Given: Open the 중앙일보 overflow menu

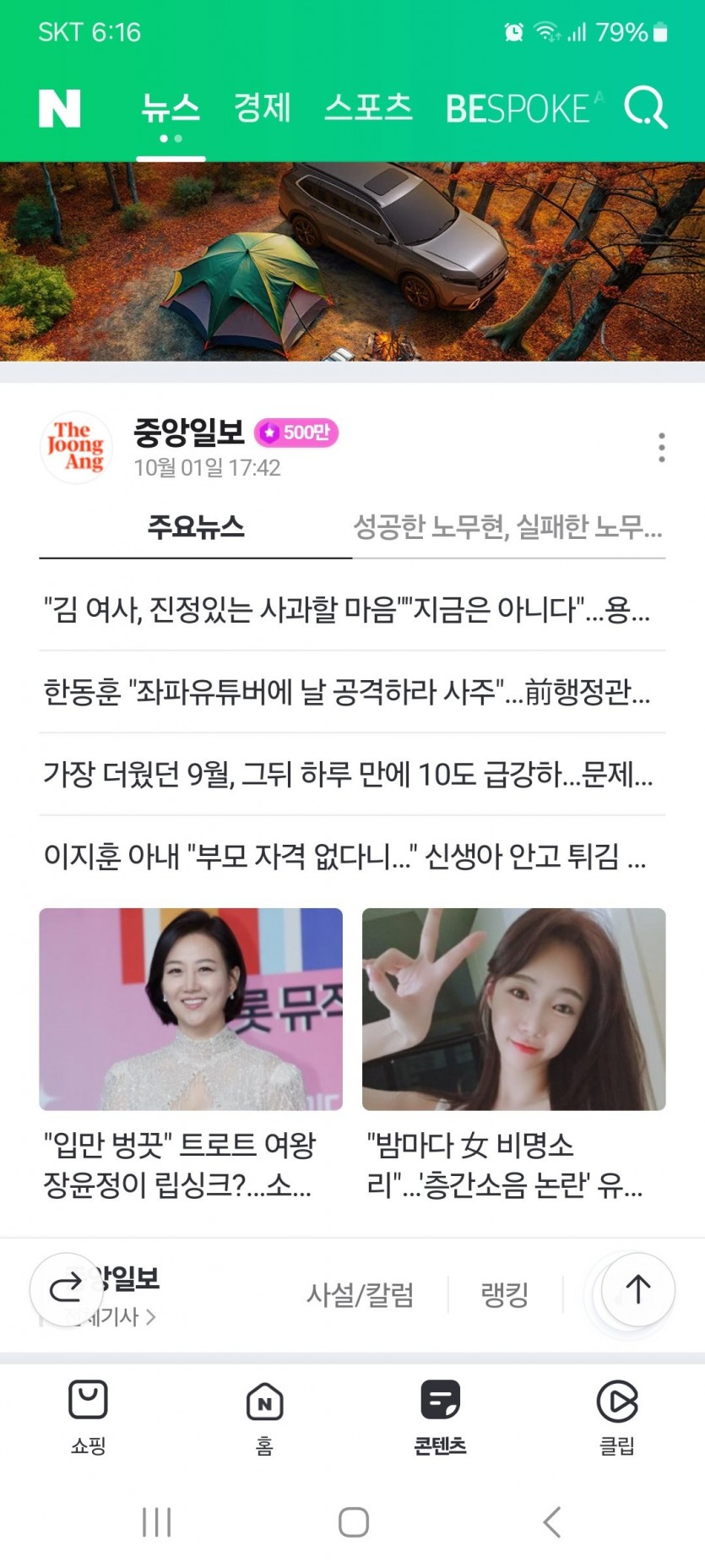Looking at the screenshot, I should (661, 447).
